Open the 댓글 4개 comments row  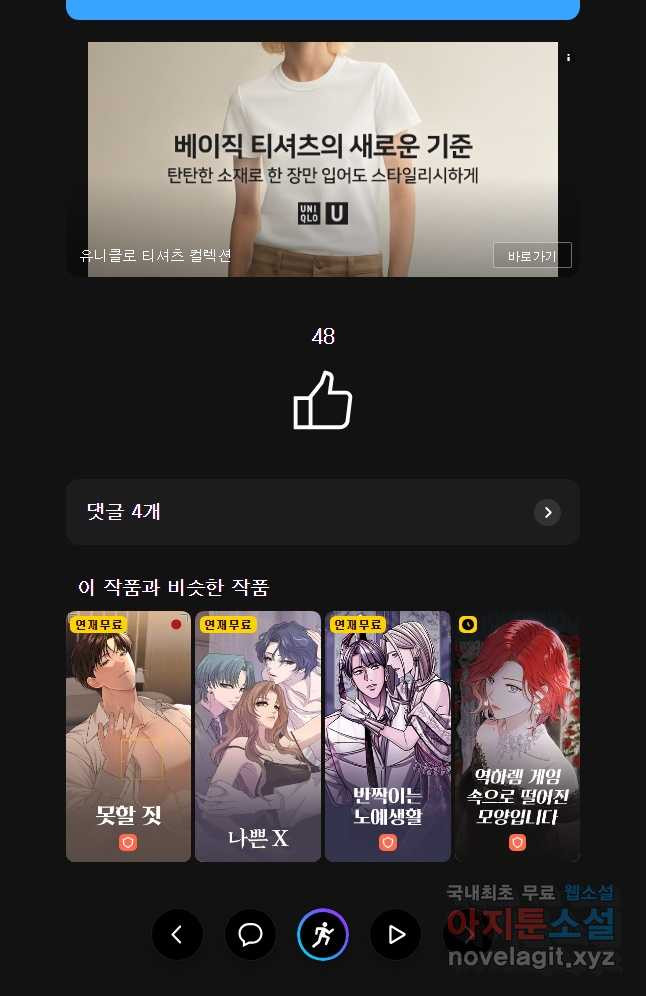click(323, 512)
